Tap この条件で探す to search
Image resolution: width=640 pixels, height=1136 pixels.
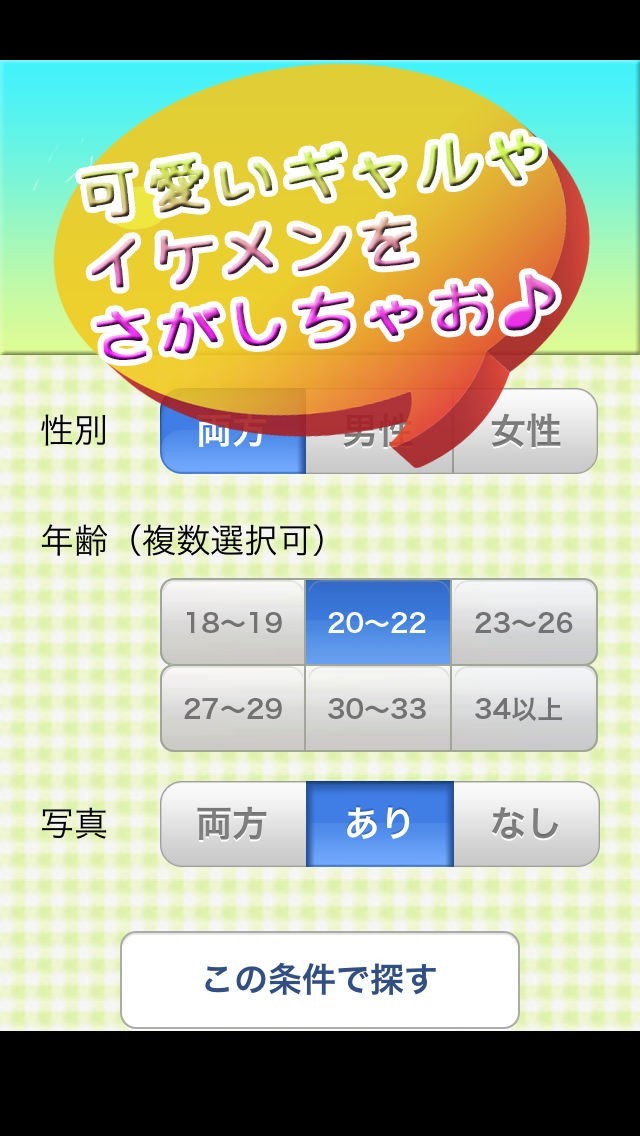[320, 980]
